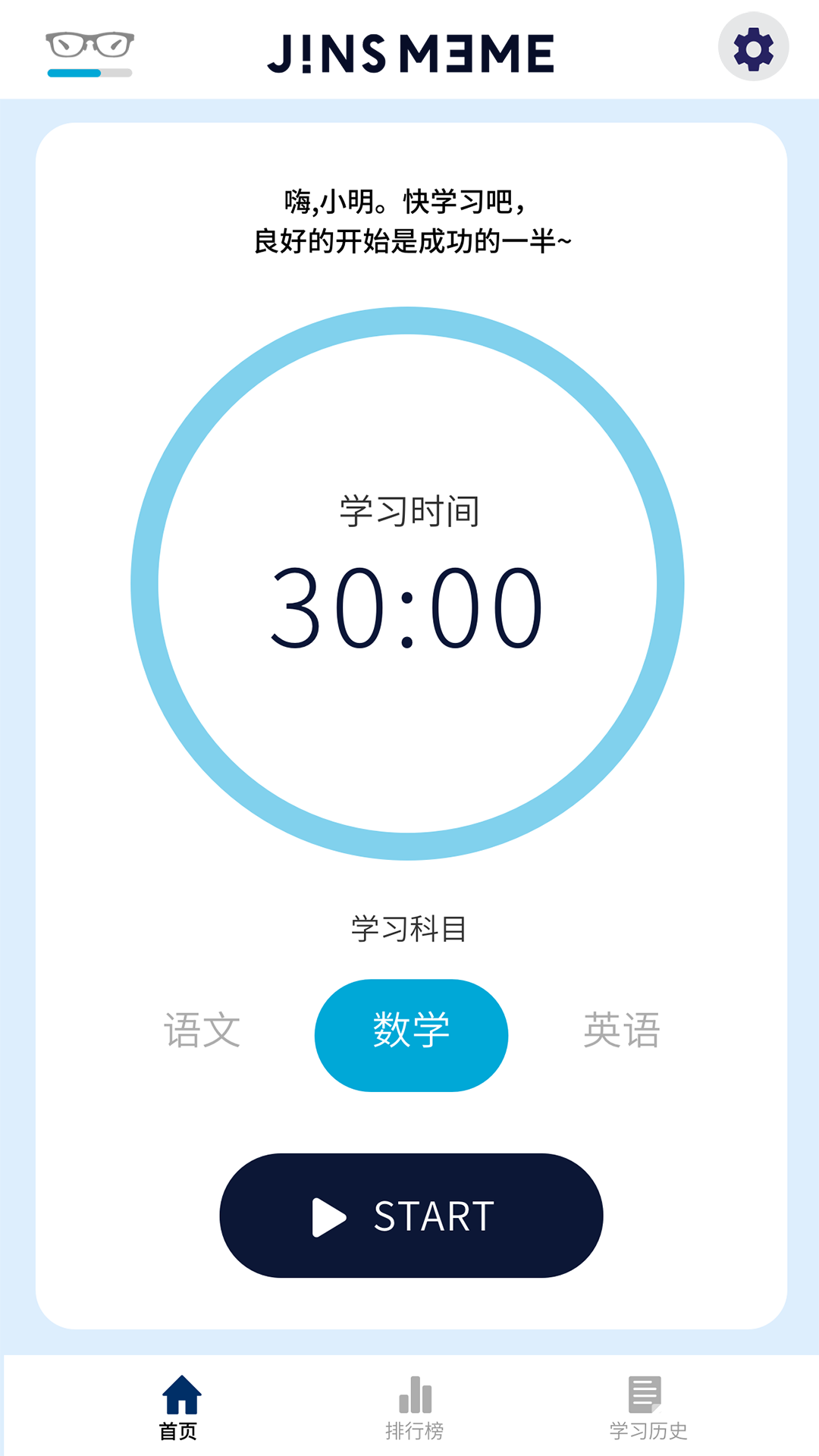Select 语文 as the study subject
The width and height of the screenshot is (819, 1456).
pos(201,1029)
